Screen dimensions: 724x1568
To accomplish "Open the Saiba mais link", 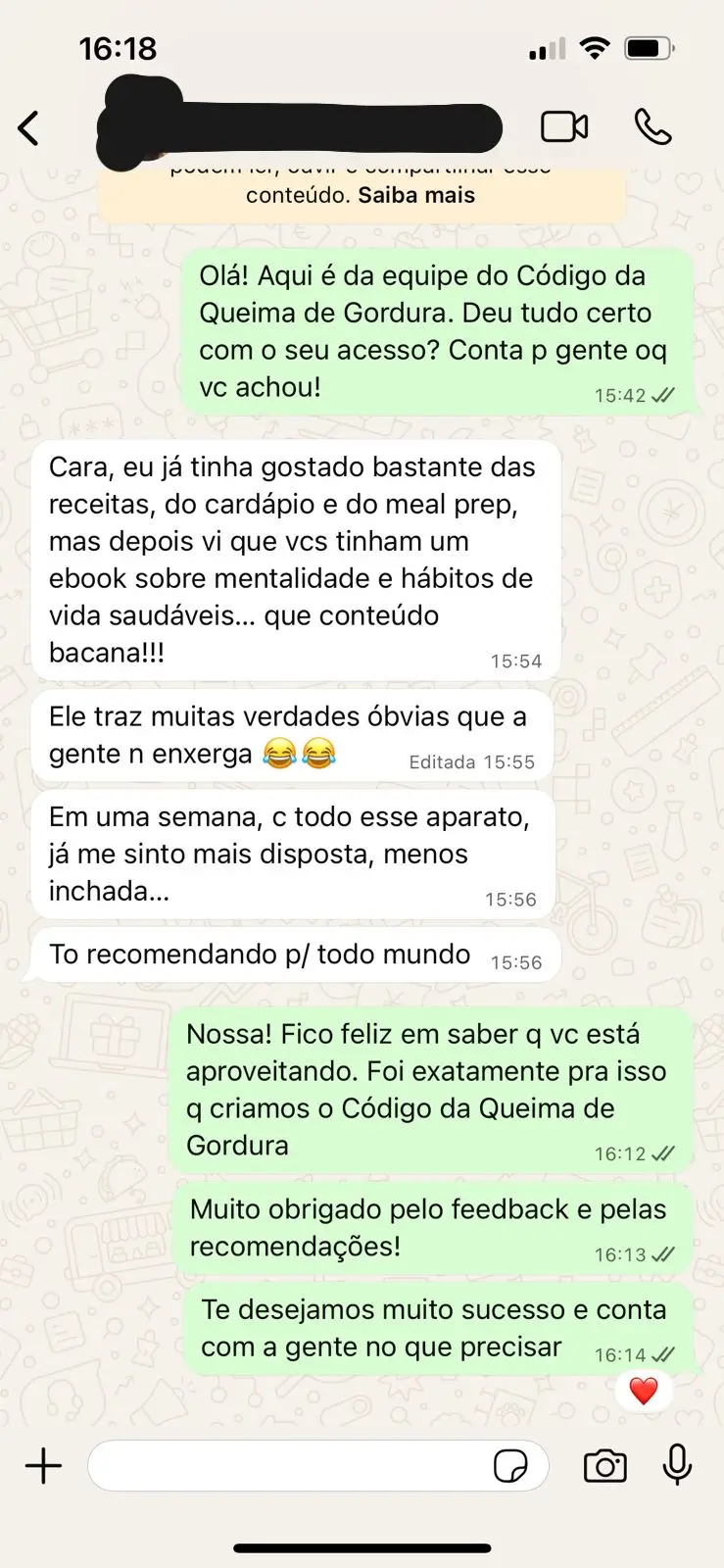I will 416,195.
